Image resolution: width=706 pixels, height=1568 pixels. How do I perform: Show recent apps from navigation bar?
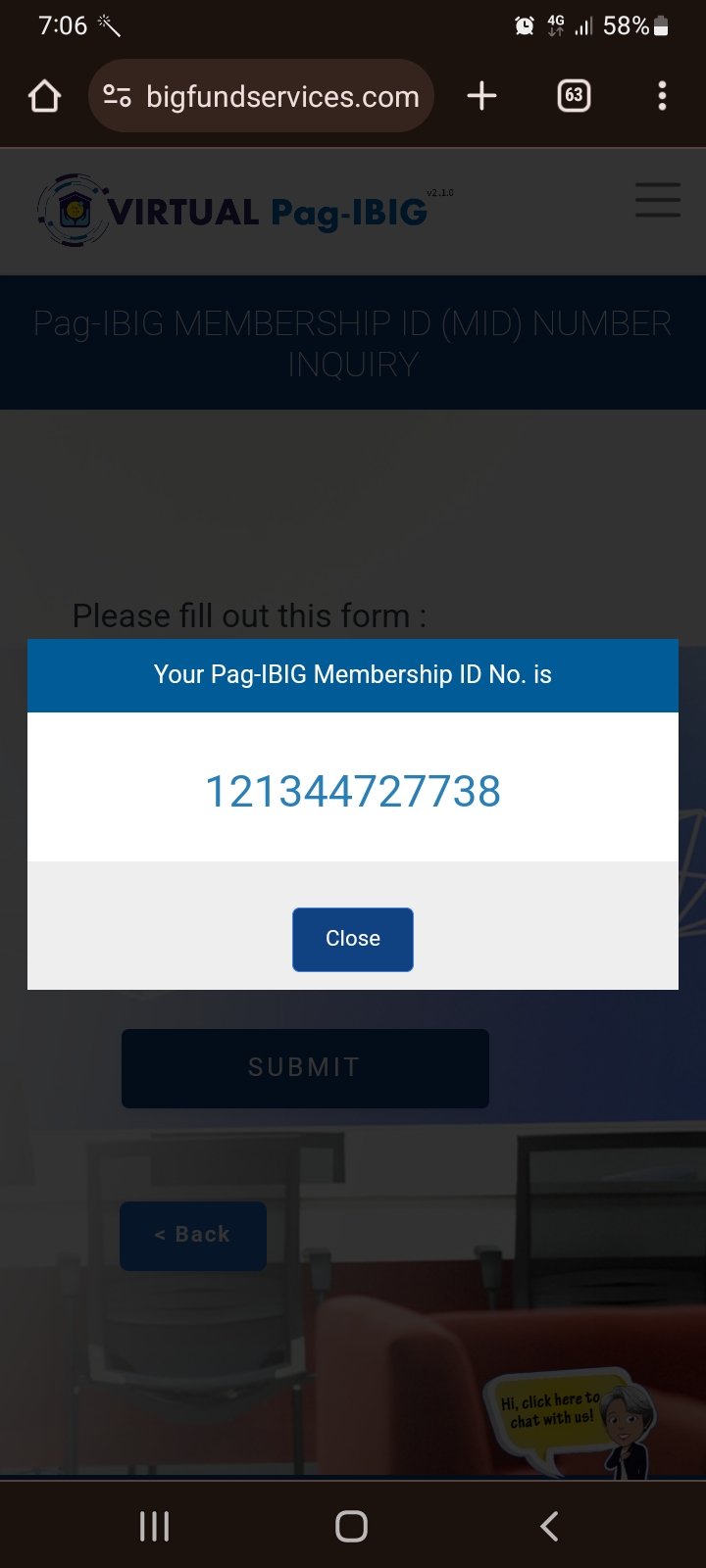155,1526
